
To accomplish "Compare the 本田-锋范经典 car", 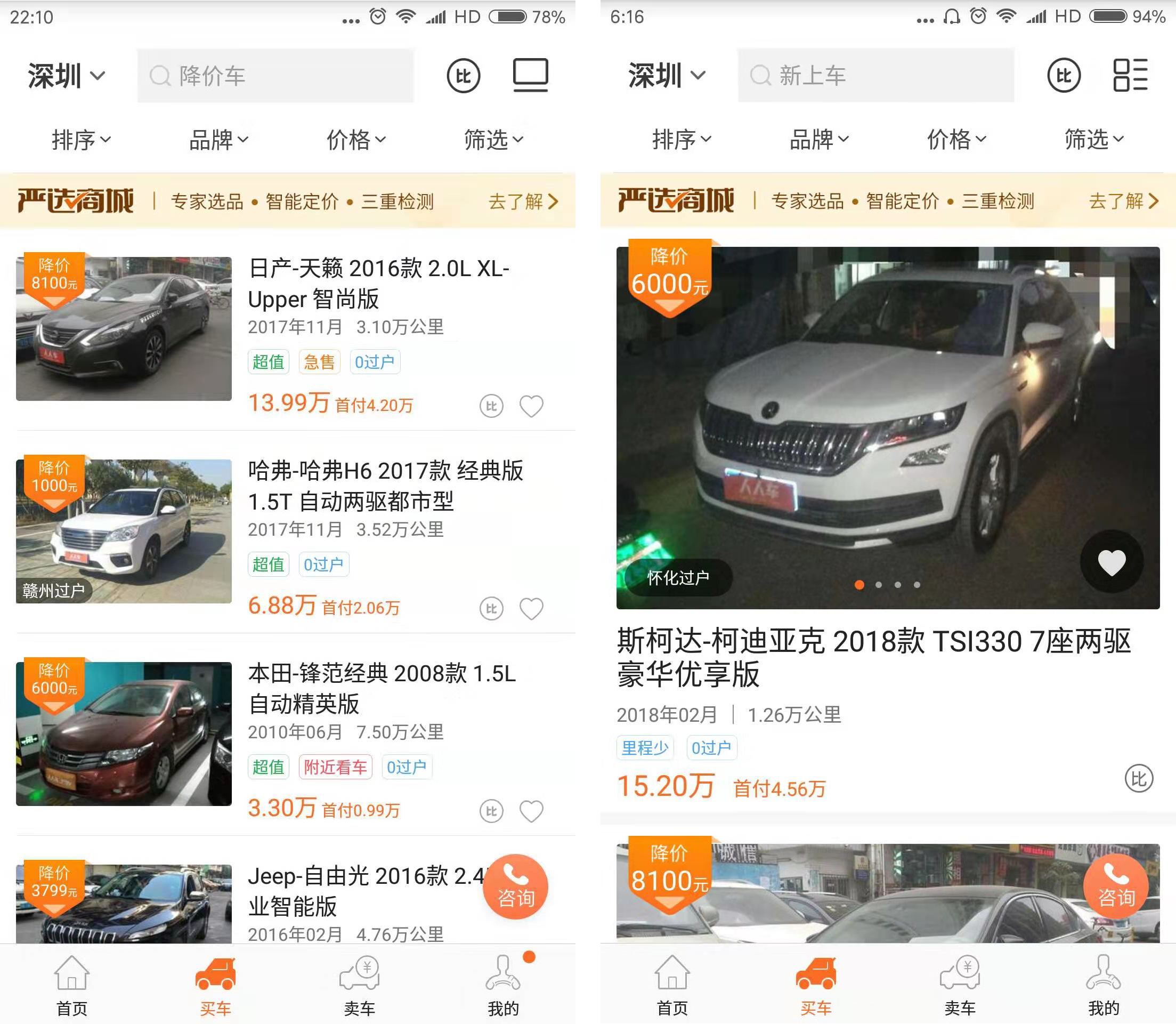I will point(491,811).
